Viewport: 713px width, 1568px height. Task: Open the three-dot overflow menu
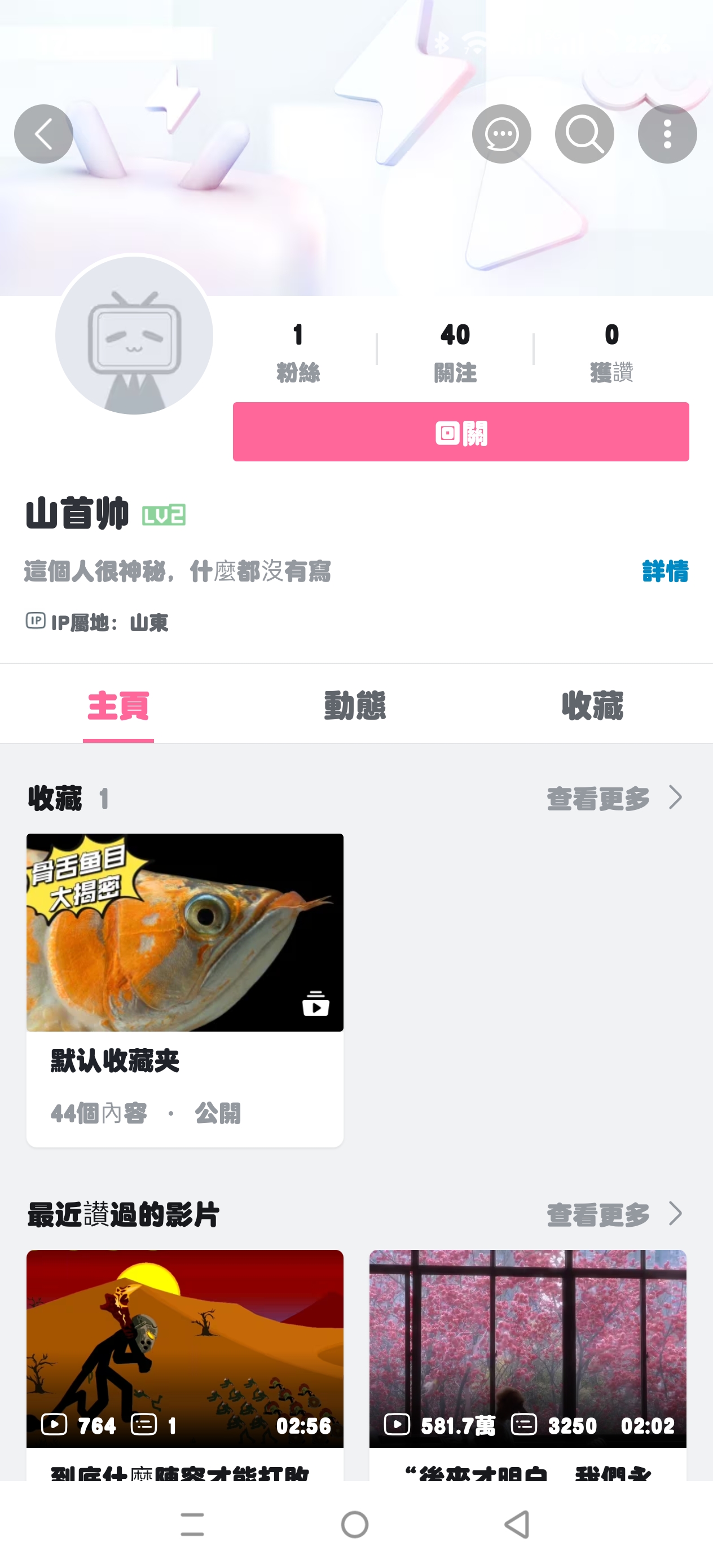pos(667,134)
